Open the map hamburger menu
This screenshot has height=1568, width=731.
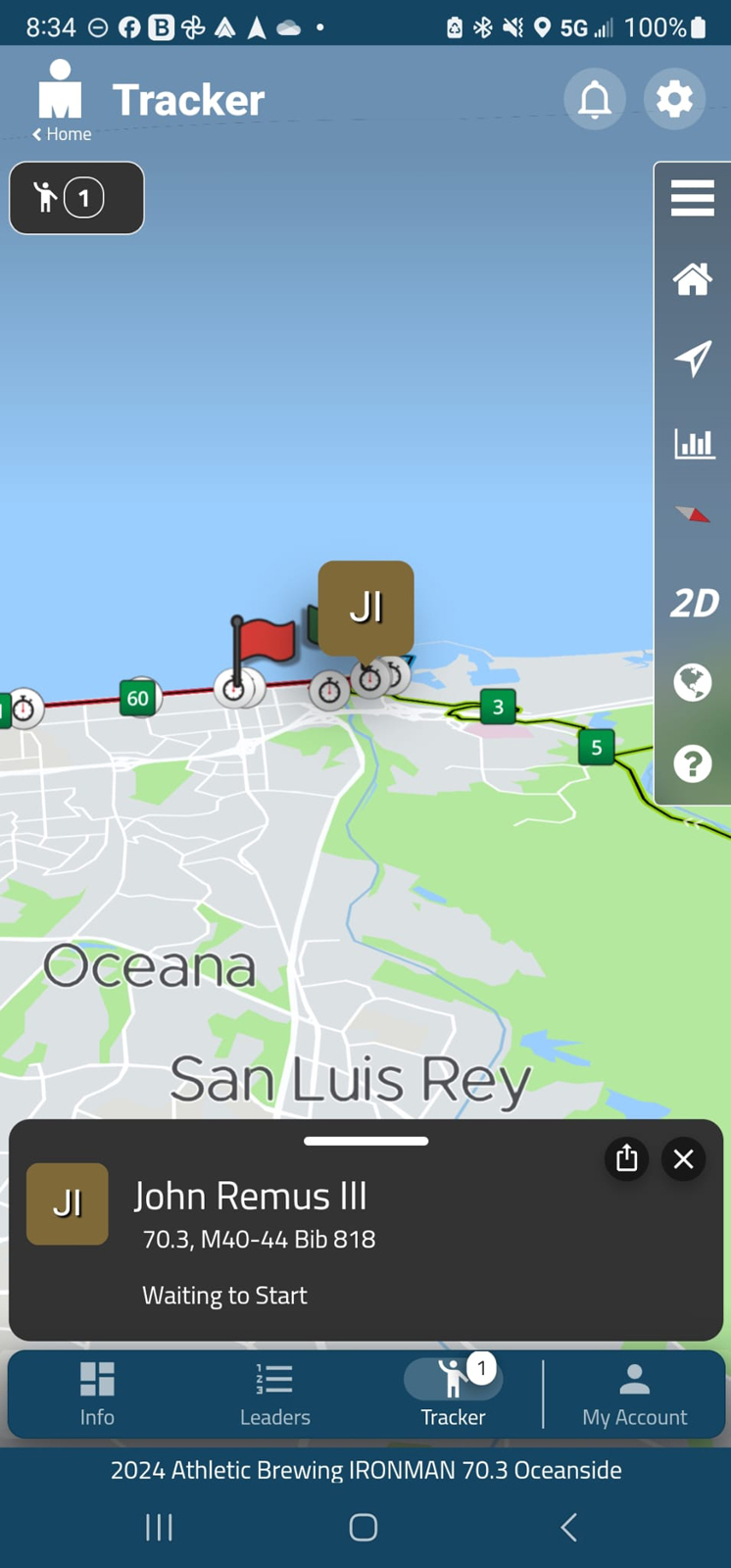point(693,198)
